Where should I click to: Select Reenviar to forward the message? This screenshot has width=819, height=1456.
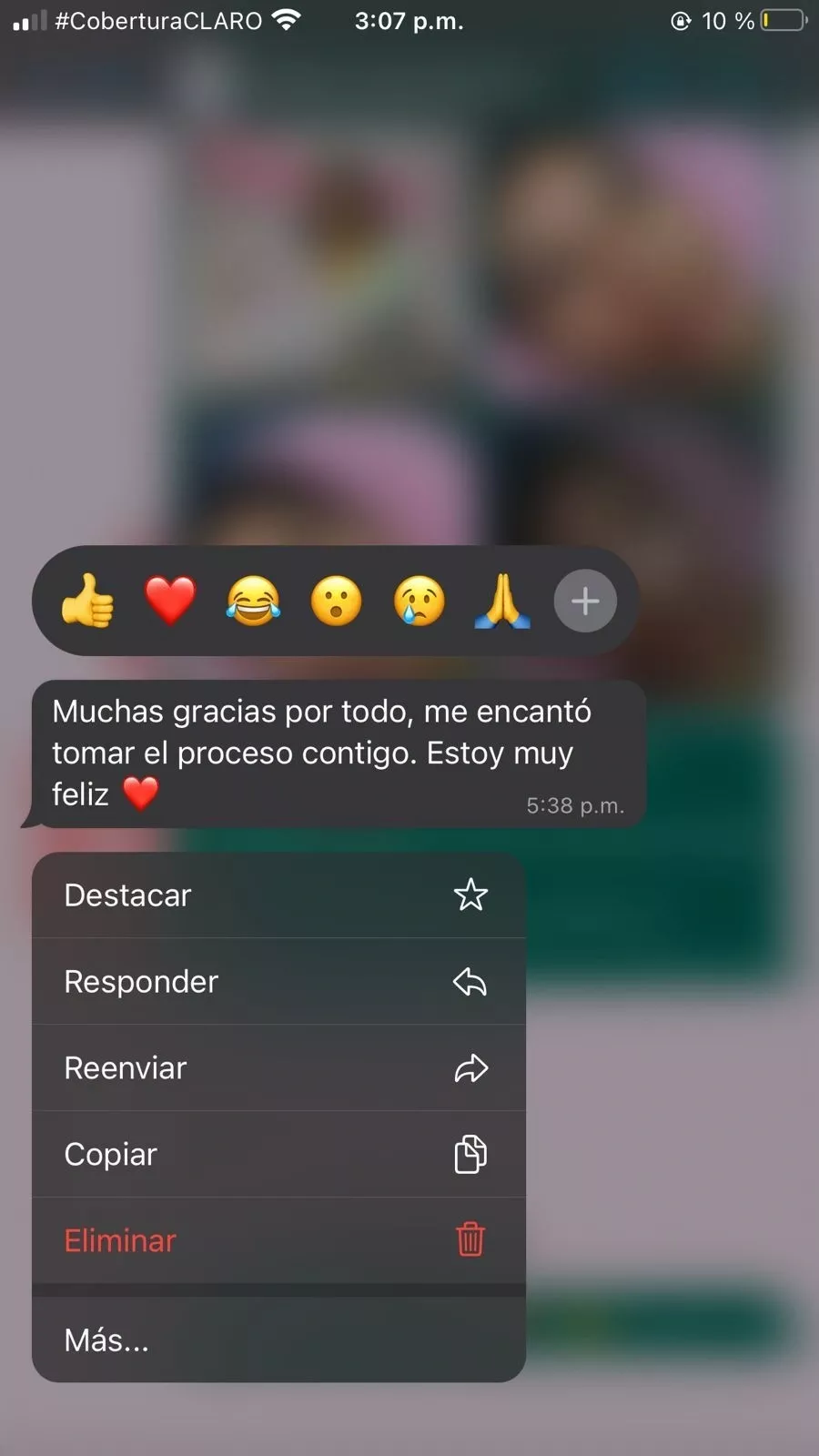(278, 1067)
